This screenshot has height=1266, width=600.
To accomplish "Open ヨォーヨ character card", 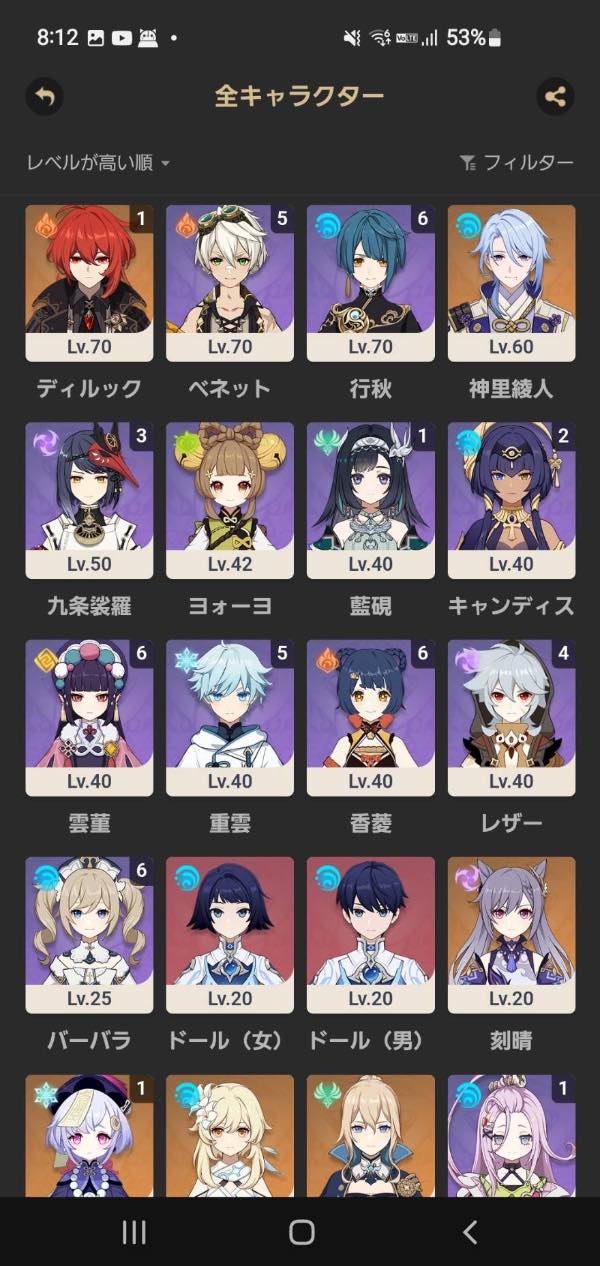I will coord(230,500).
